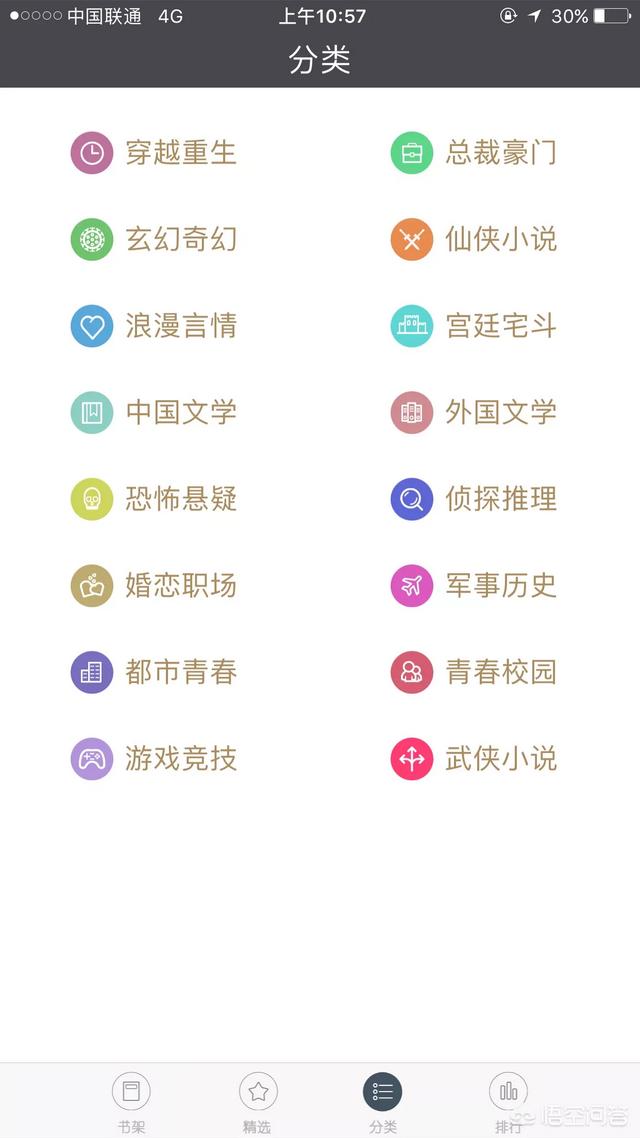Select the 游戏竞技 category

tap(154, 758)
